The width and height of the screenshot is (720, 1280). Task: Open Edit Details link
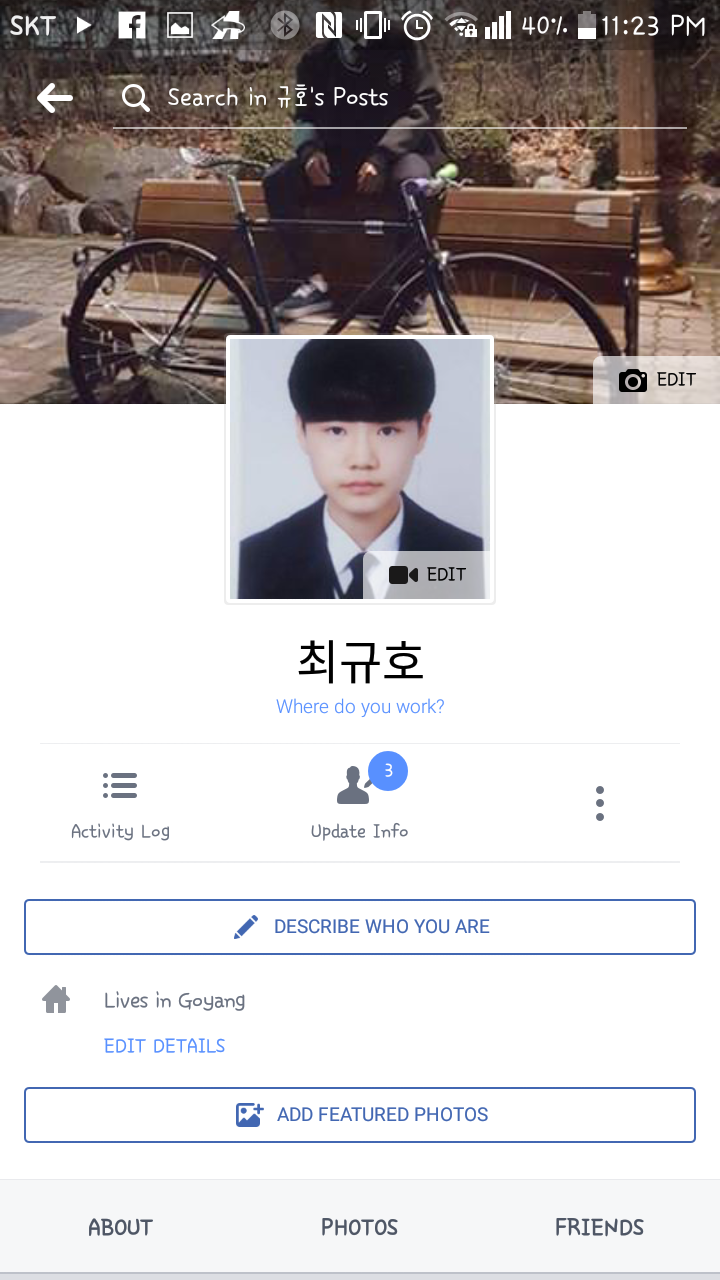click(x=164, y=1046)
